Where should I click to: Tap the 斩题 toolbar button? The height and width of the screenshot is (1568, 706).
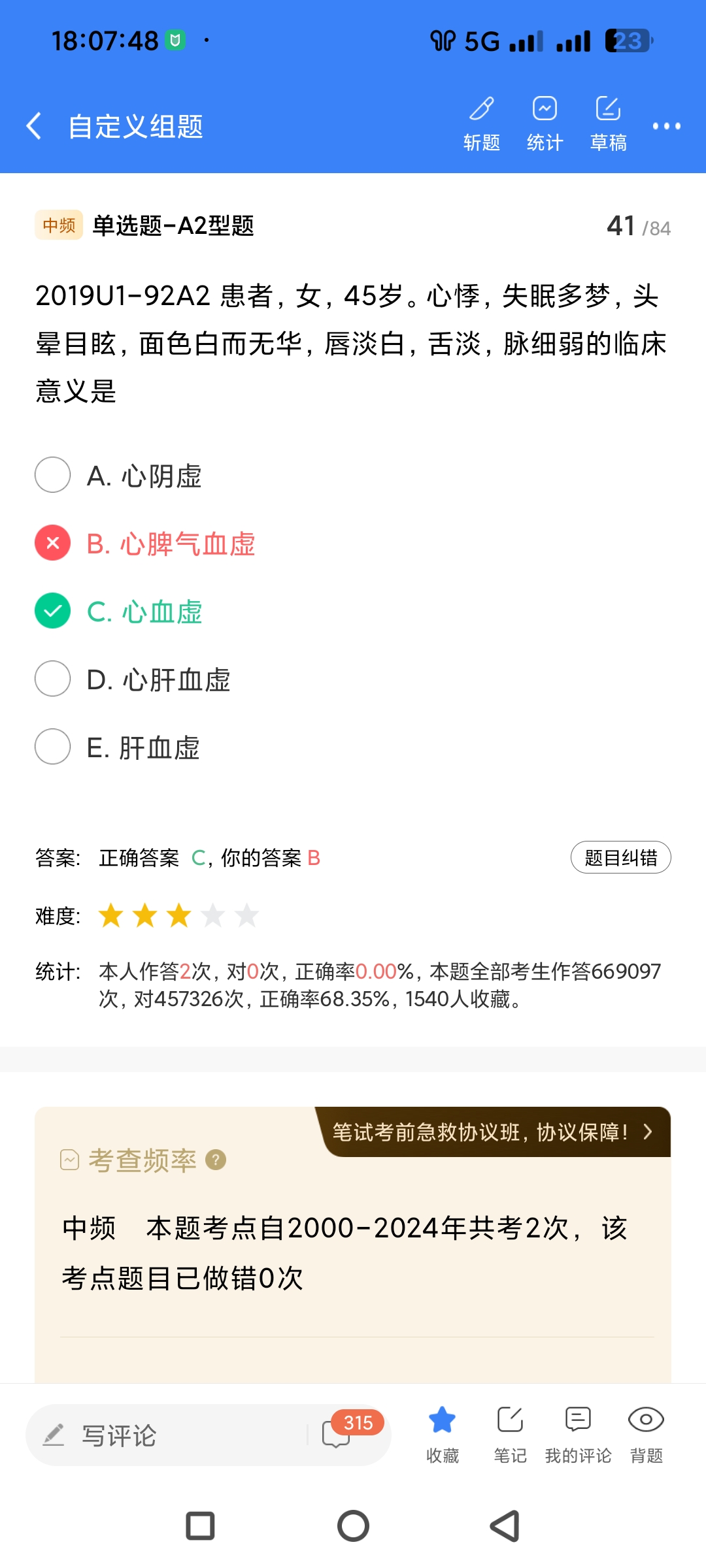(x=482, y=123)
